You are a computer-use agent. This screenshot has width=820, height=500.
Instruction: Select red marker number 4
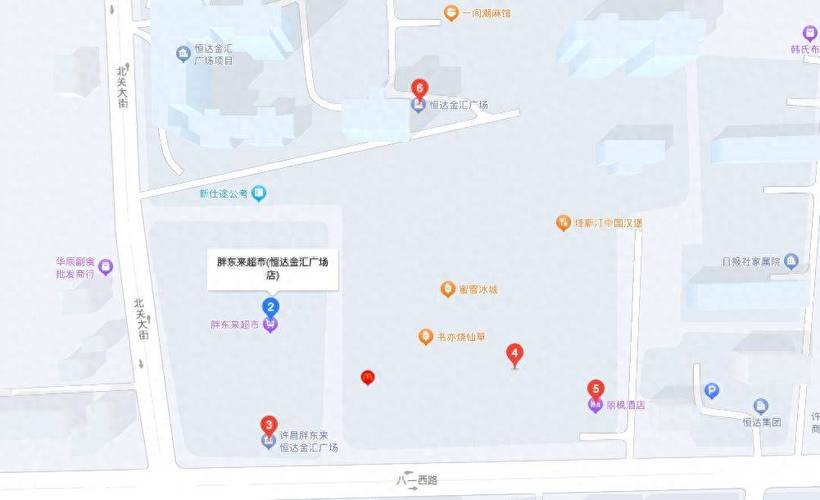pos(515,353)
